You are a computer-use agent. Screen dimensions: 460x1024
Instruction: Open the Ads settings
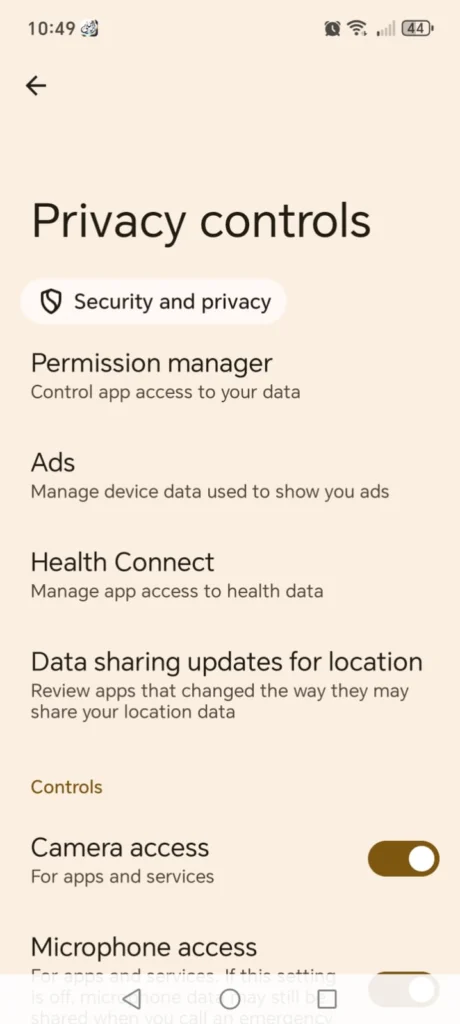click(230, 476)
